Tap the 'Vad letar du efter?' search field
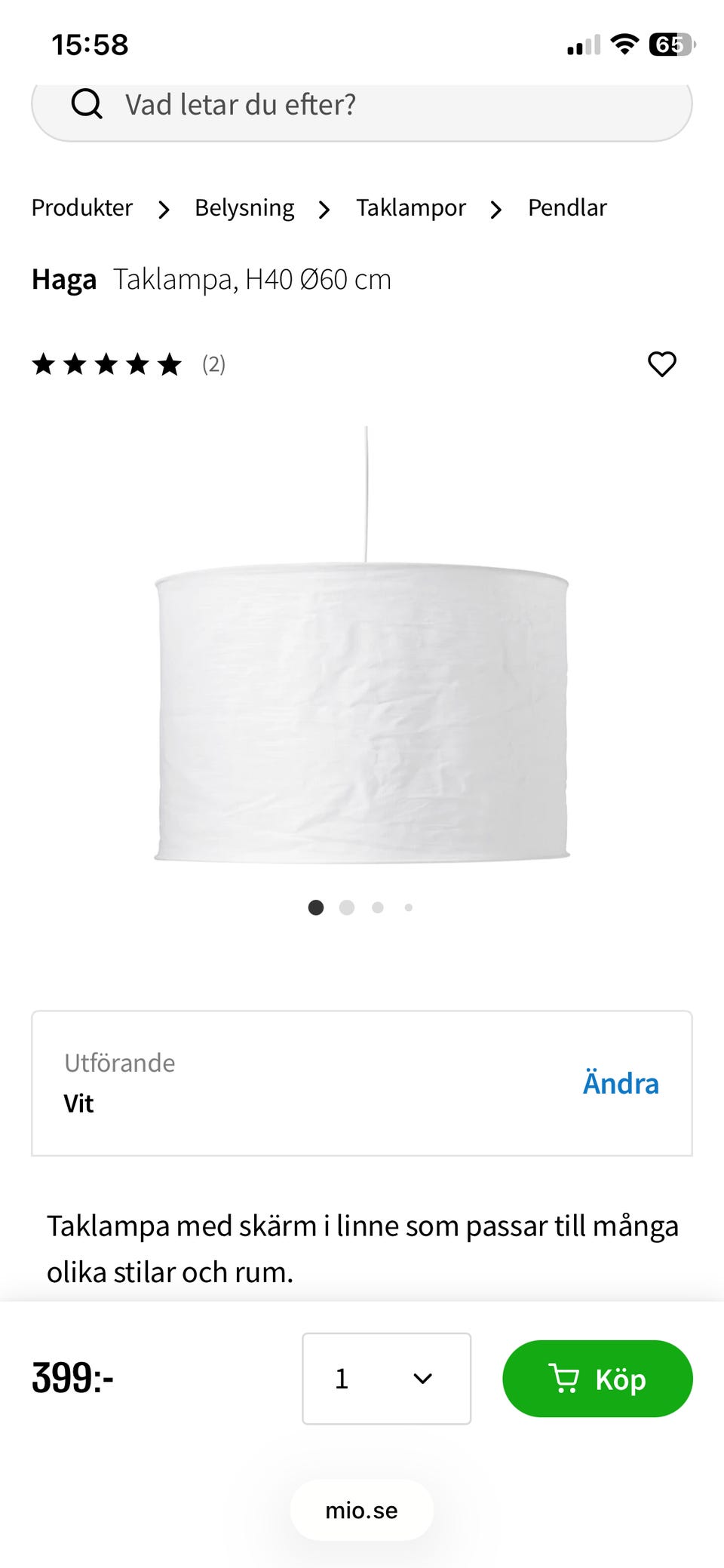724x1568 pixels. (x=362, y=106)
